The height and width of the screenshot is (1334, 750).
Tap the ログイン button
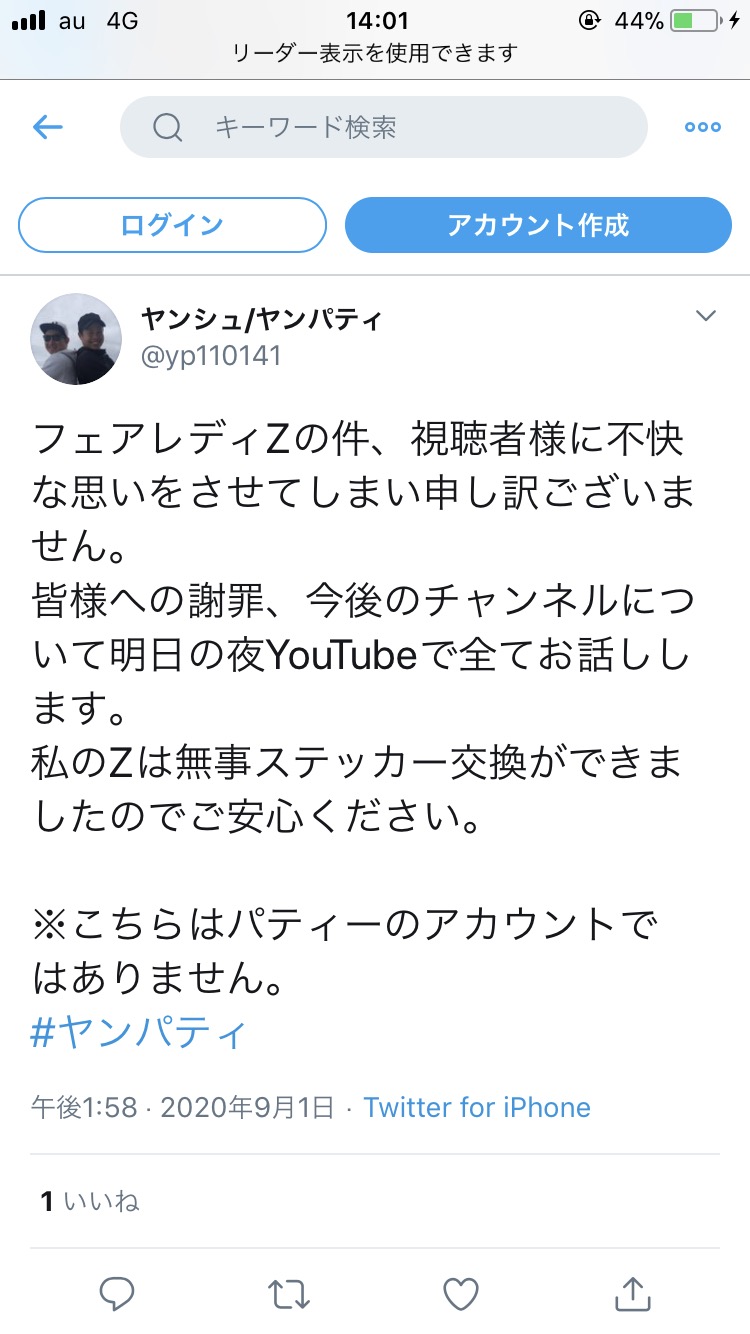pos(172,225)
